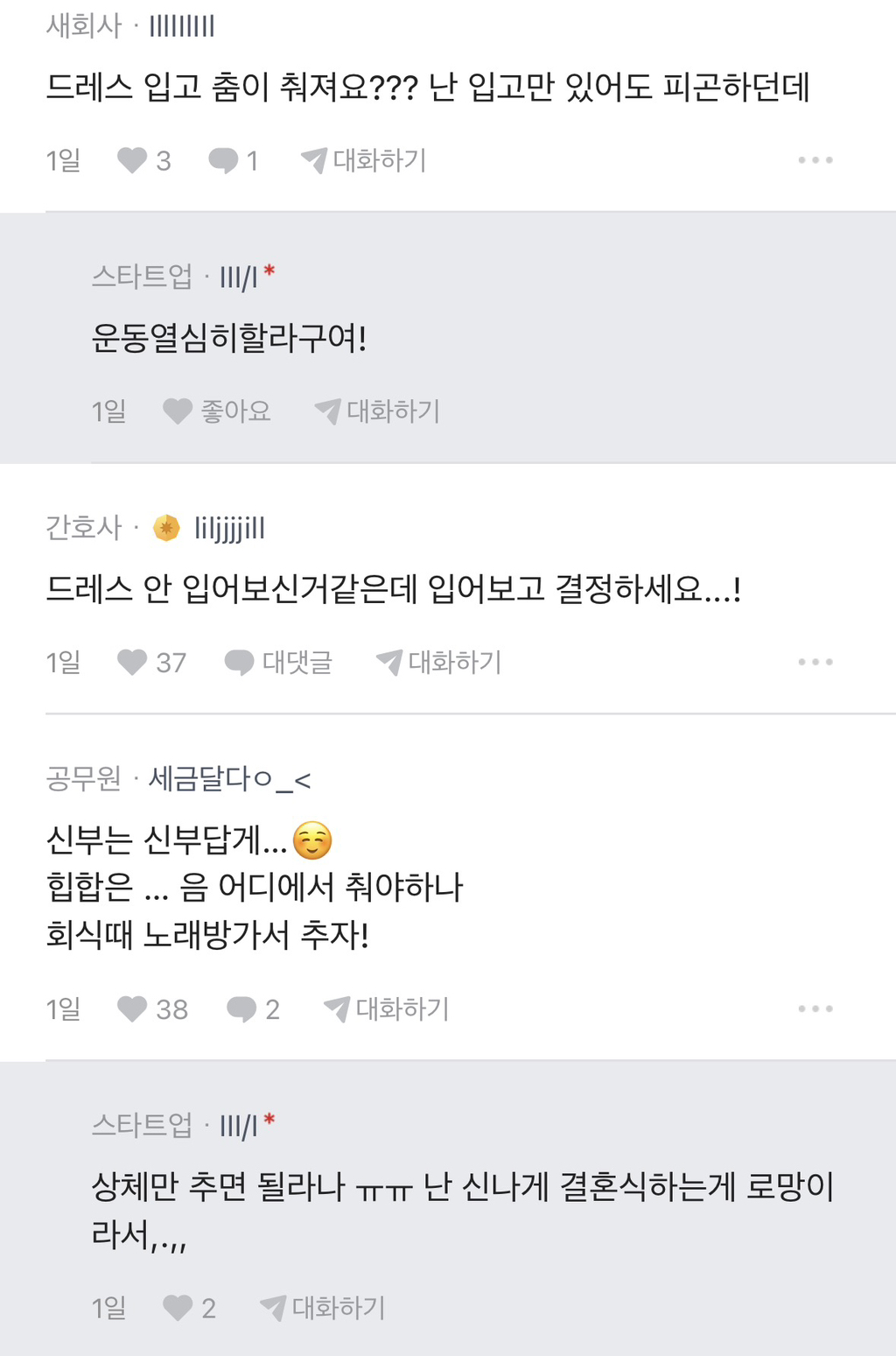
Task: Open more options for the 새회사 comment
Action: (815, 160)
